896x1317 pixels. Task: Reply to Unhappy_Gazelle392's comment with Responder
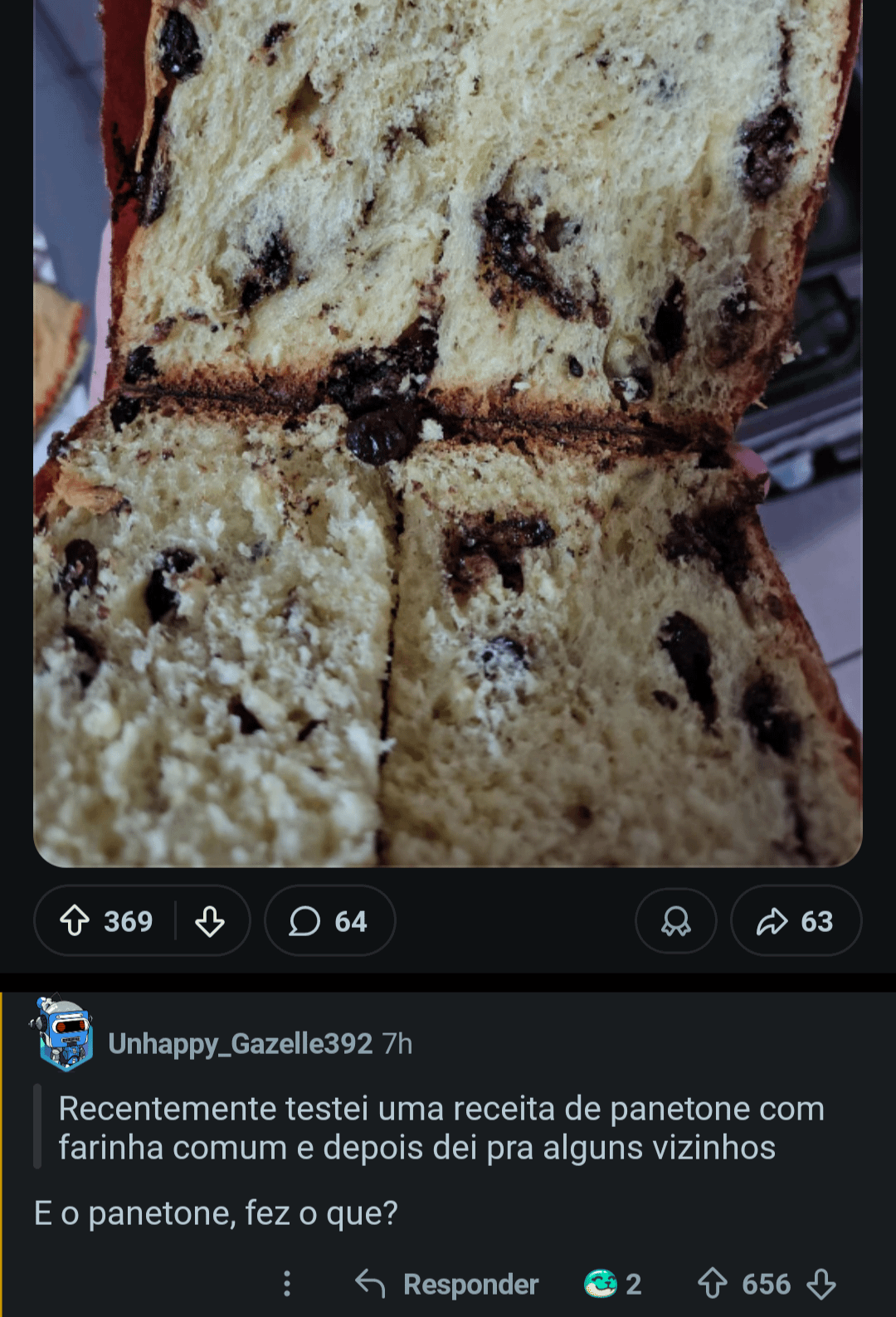[x=448, y=1284]
